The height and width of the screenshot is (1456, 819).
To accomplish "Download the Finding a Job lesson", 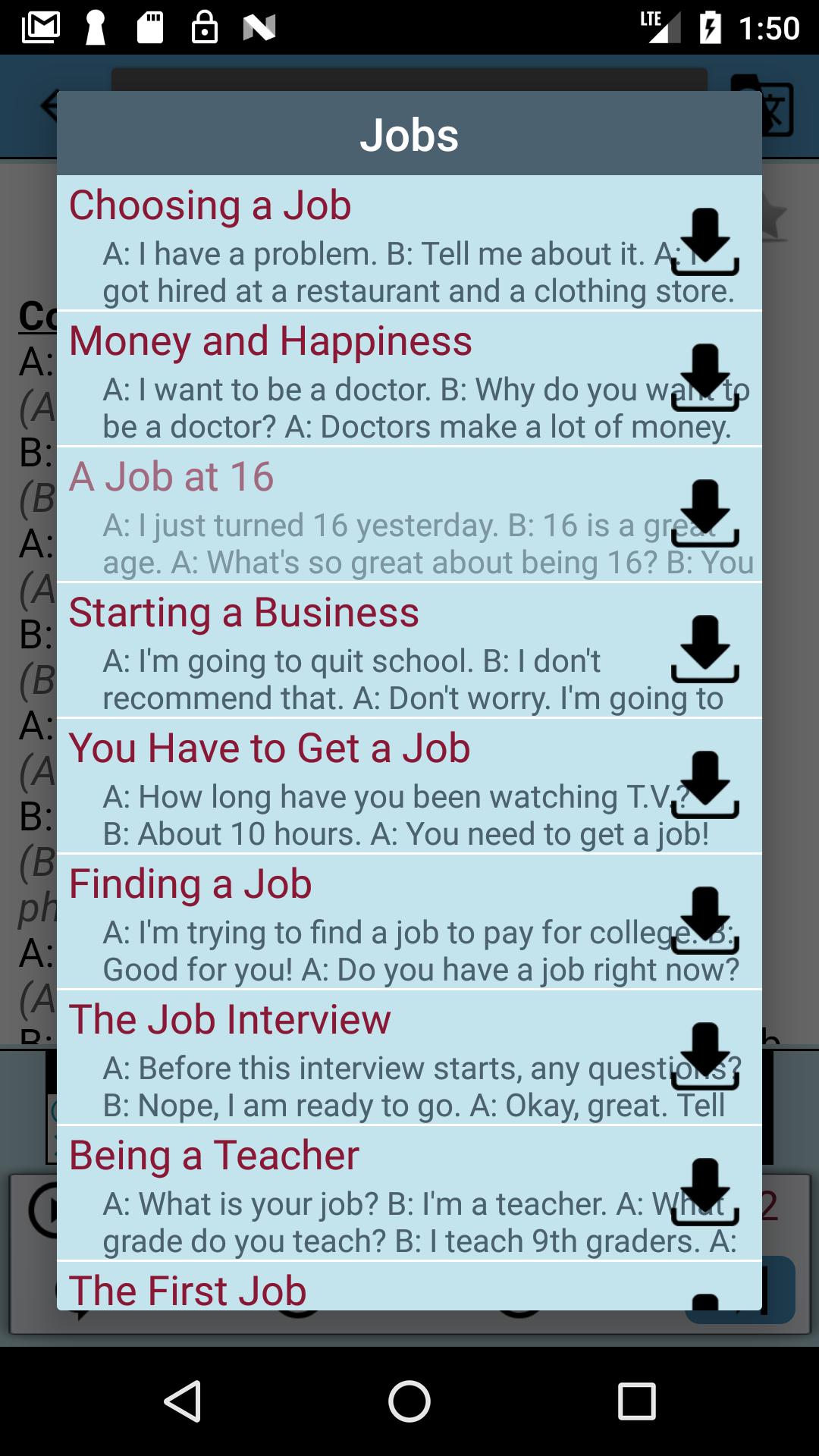I will (x=704, y=921).
